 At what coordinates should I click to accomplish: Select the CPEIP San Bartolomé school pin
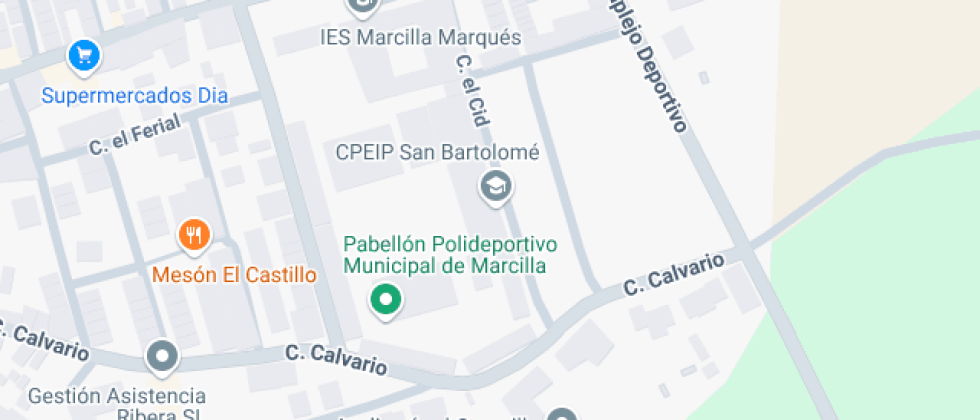495,186
